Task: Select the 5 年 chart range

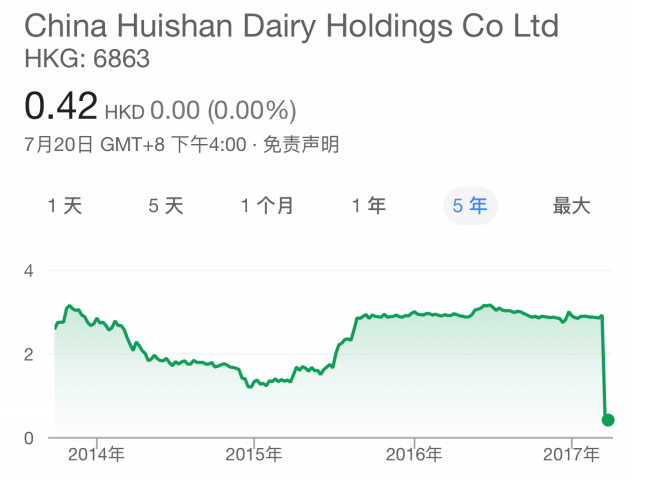Action: (470, 206)
